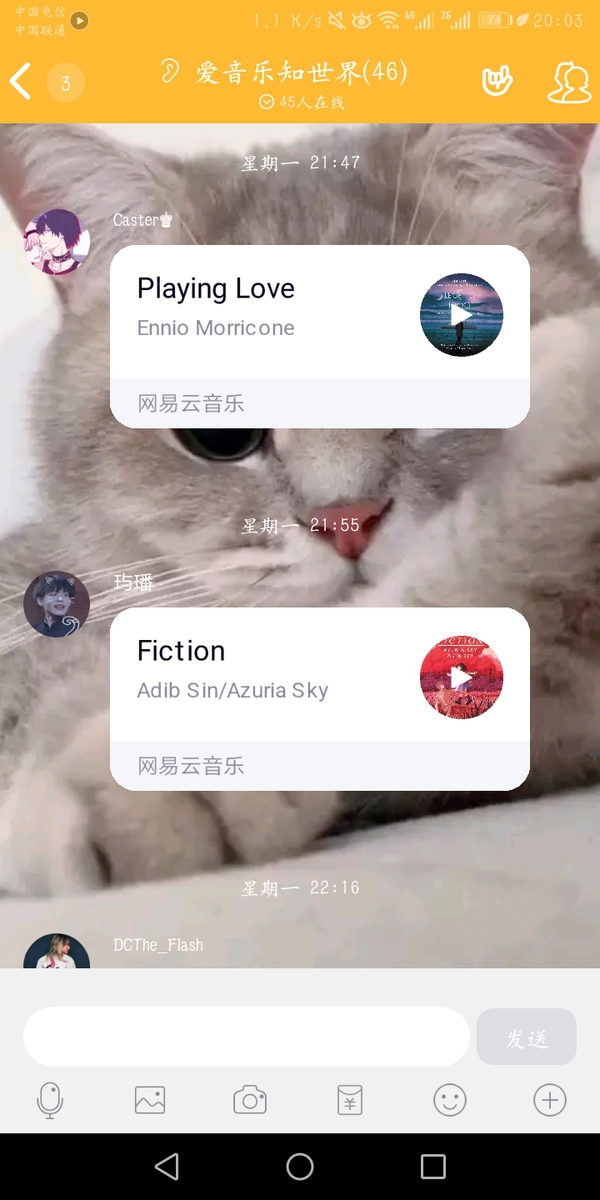Tap the 发送 send button
The width and height of the screenshot is (600, 1200).
coord(526,1037)
